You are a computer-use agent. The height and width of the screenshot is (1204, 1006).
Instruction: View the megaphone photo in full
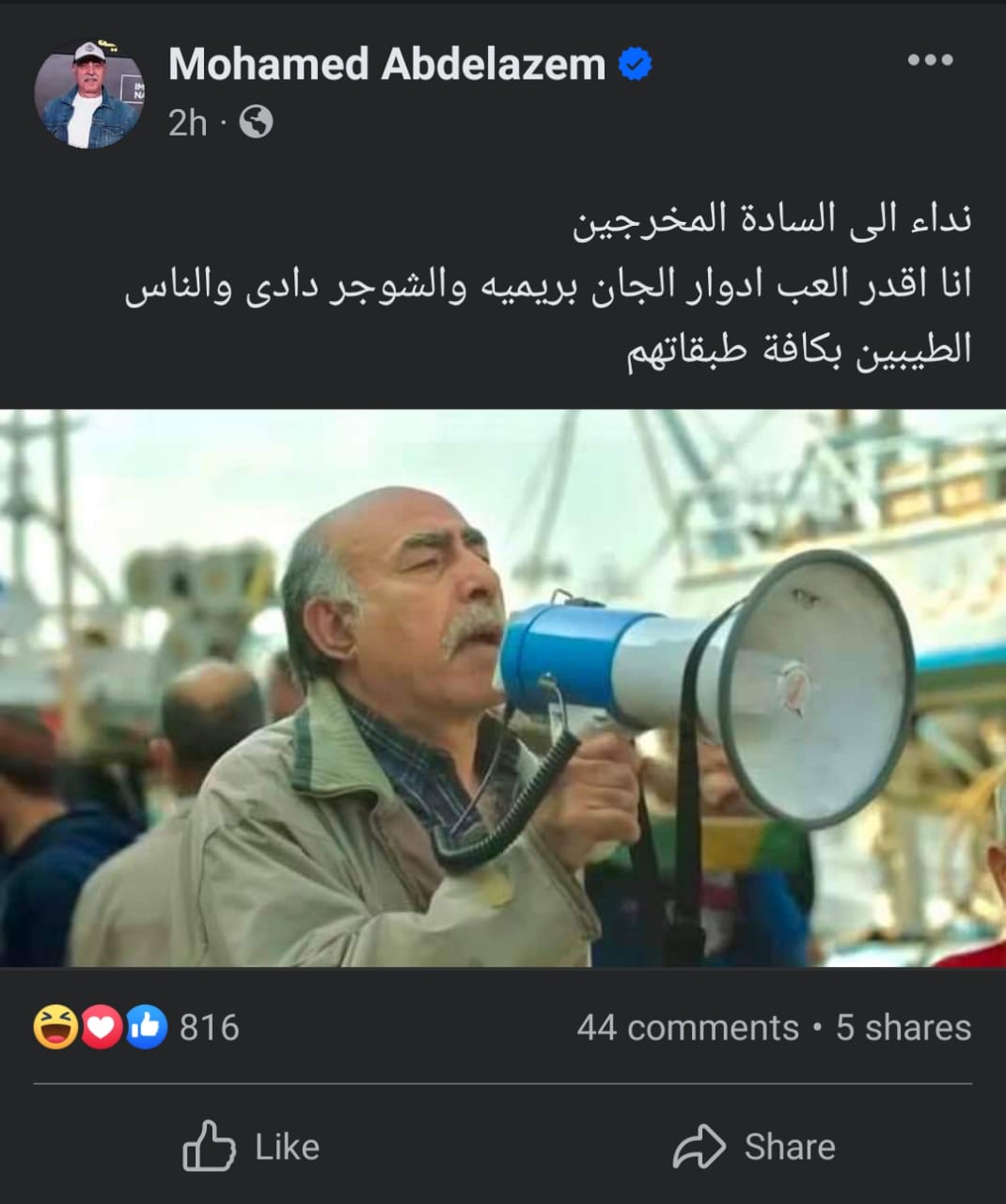[x=503, y=688]
